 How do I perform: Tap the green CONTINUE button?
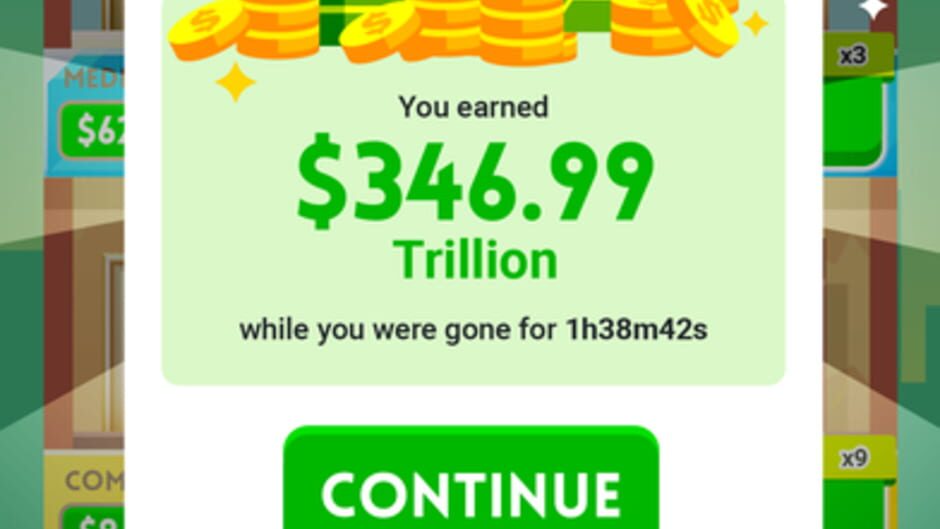(471, 485)
